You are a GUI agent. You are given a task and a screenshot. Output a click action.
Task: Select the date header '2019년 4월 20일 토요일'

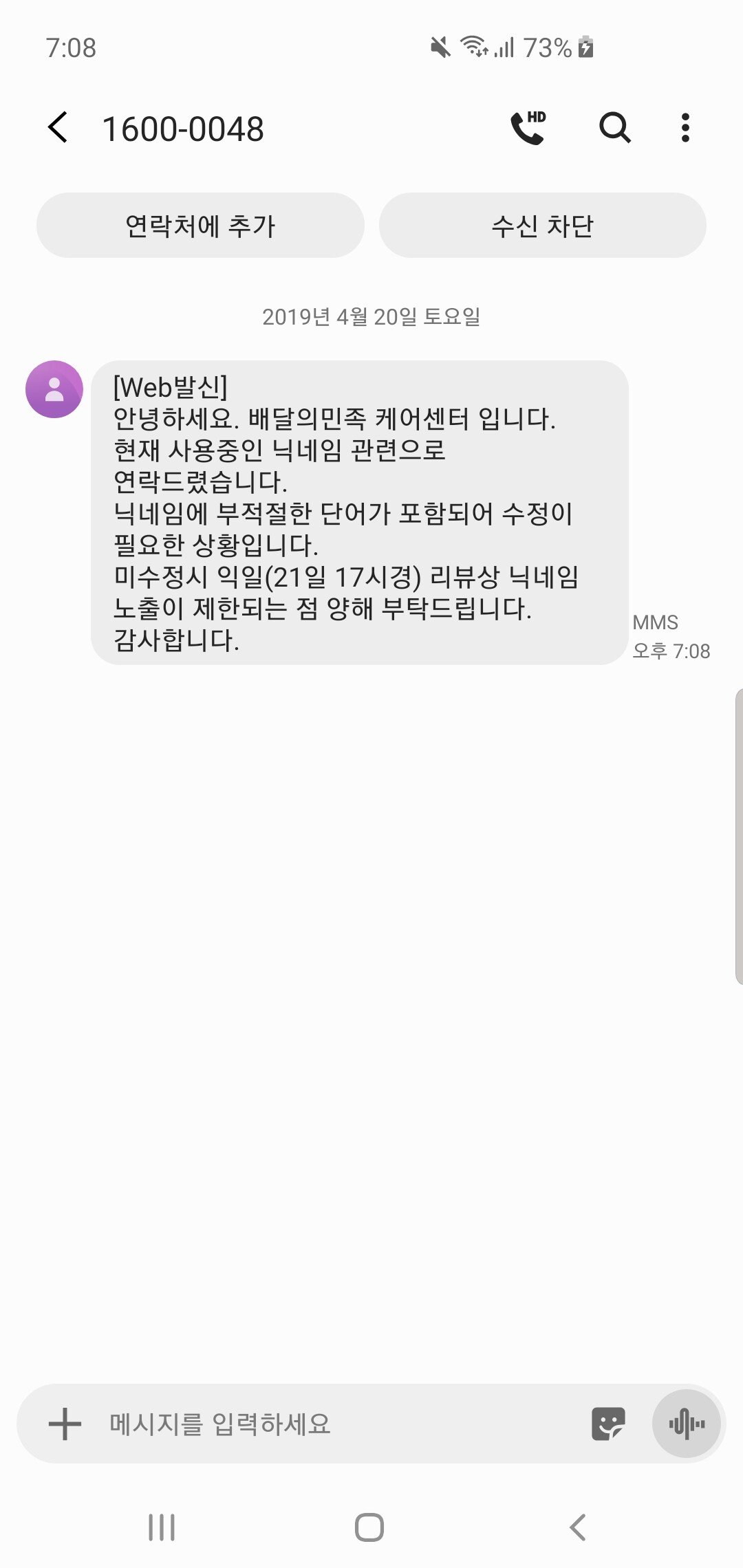(x=371, y=318)
